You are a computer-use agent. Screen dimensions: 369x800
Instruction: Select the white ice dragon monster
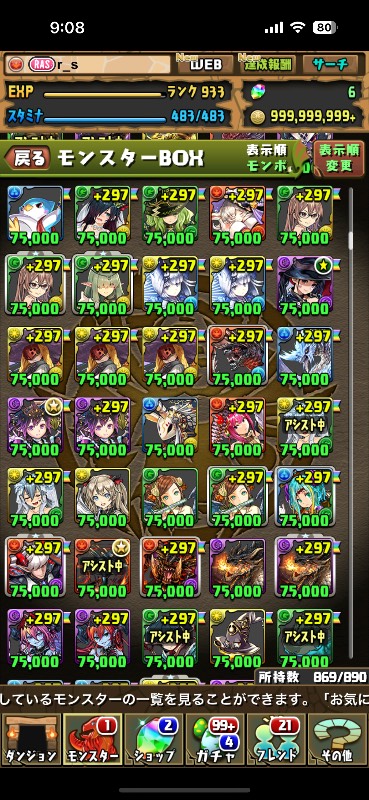coord(305,357)
